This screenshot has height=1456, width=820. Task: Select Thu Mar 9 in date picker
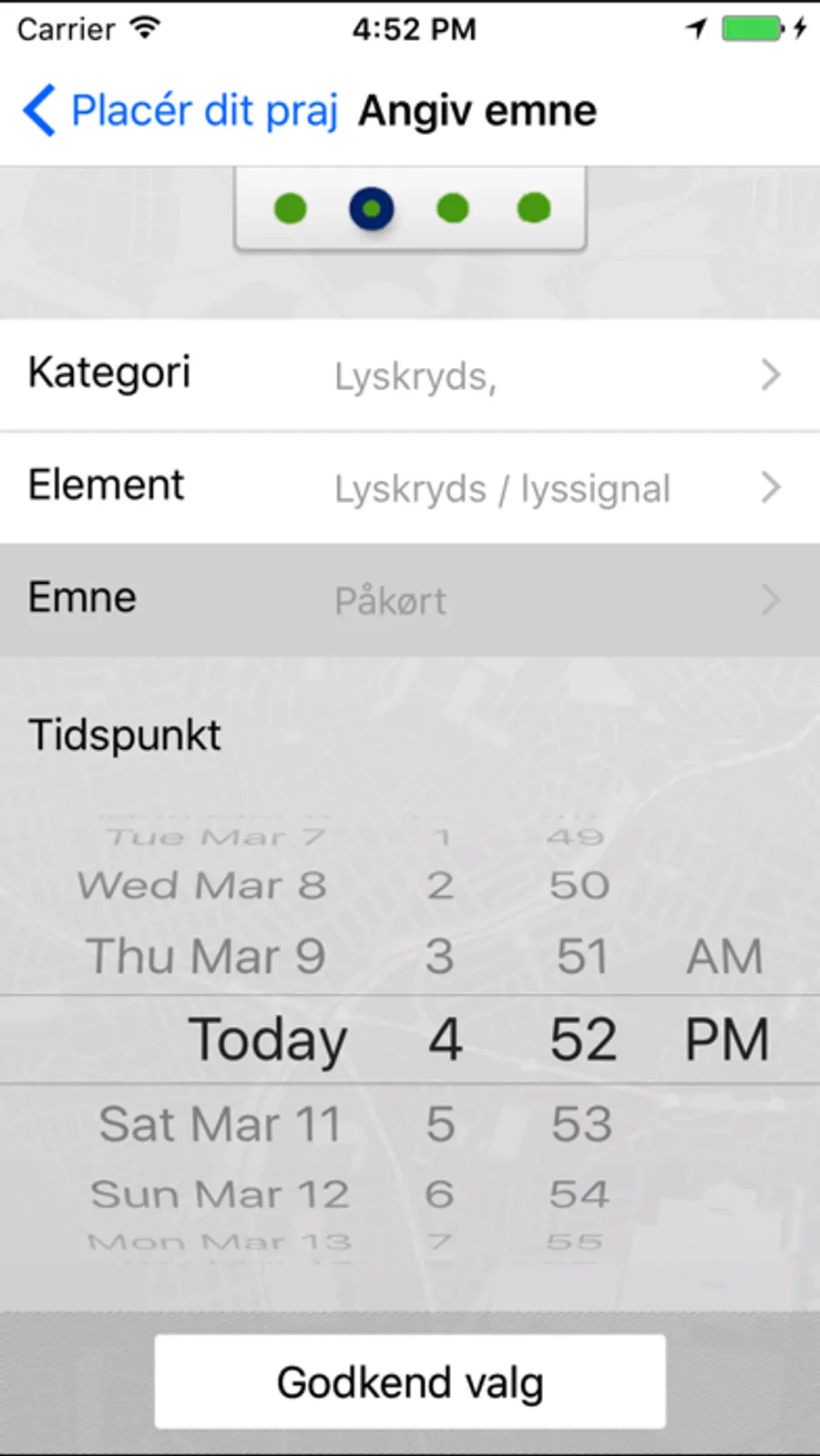click(206, 957)
